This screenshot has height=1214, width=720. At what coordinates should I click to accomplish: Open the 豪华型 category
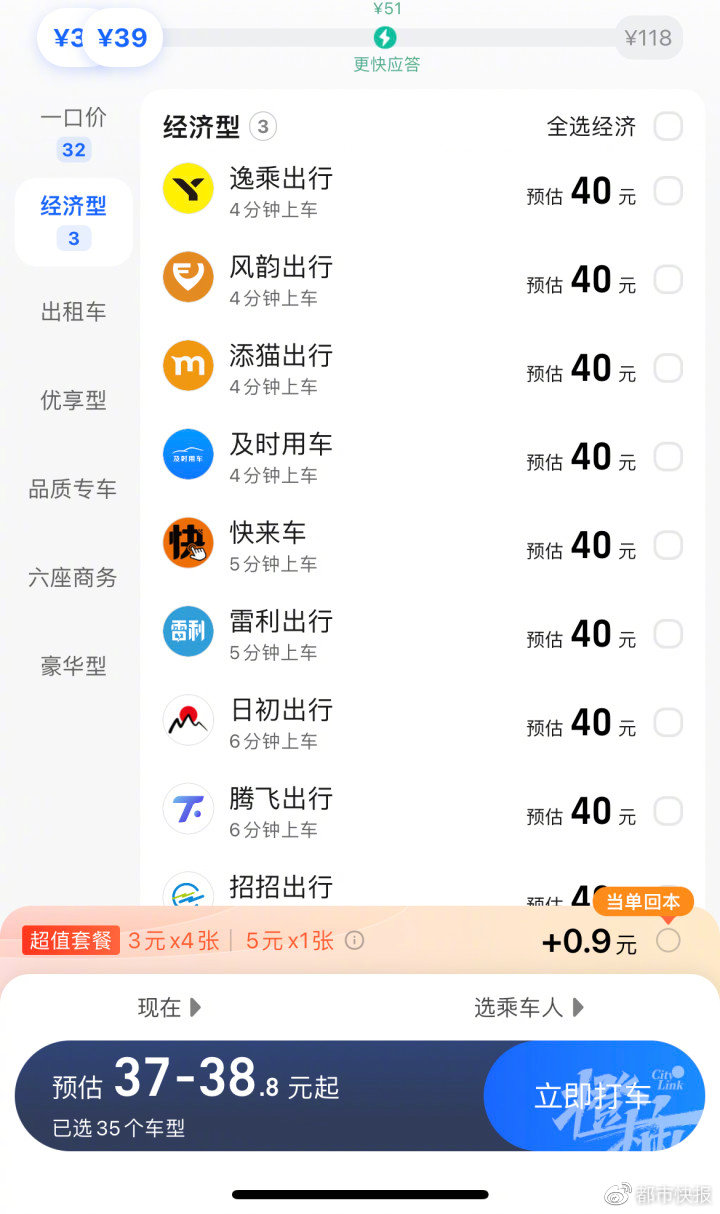click(73, 666)
